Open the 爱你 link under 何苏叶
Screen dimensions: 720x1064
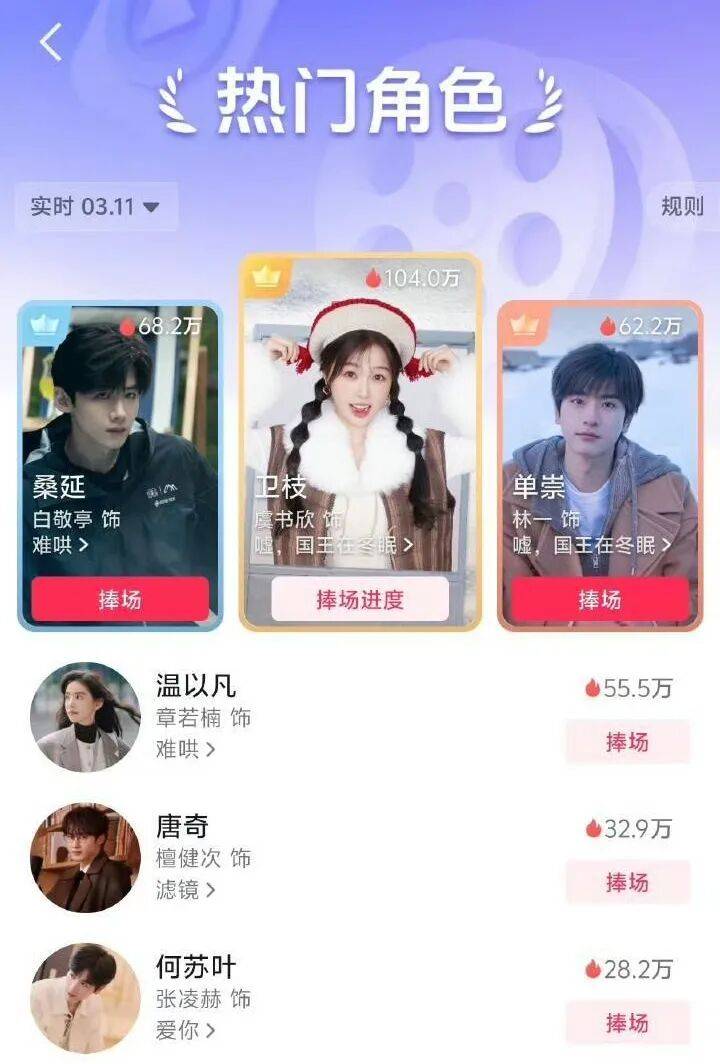tap(185, 1029)
